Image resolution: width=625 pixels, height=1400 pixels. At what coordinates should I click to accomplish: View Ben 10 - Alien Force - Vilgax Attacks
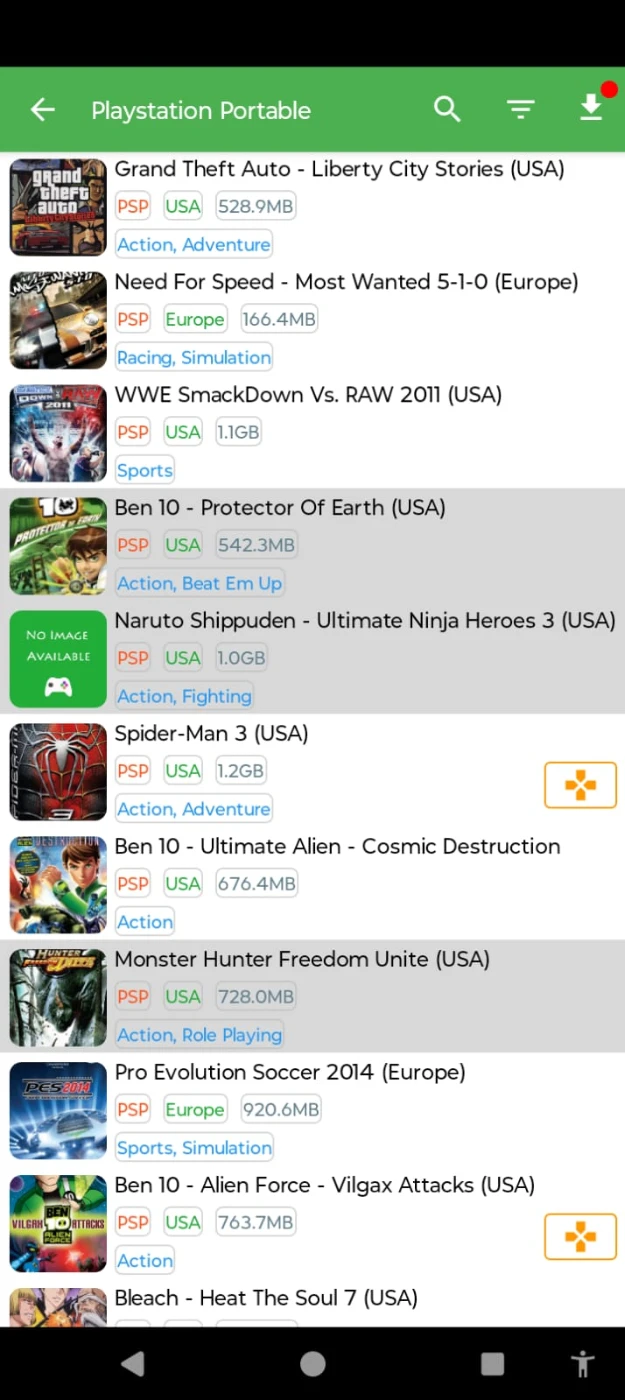(324, 1186)
